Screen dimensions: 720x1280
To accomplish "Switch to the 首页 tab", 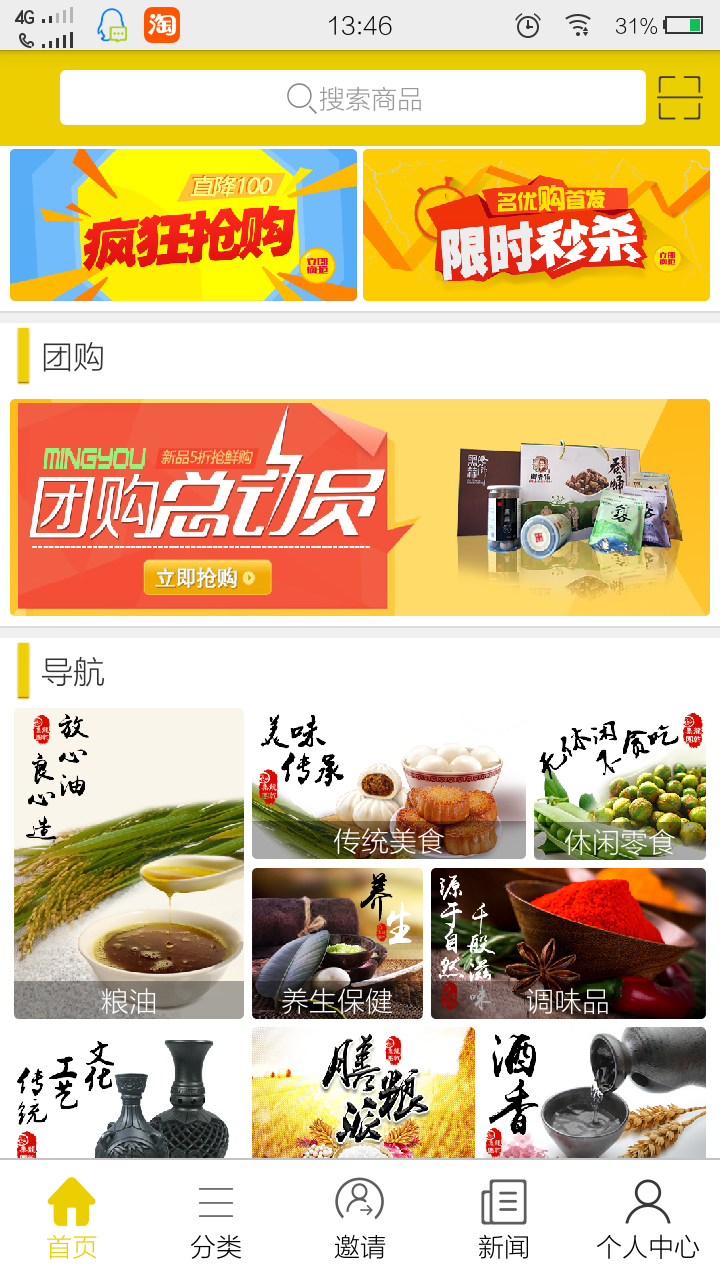I will (72, 1220).
